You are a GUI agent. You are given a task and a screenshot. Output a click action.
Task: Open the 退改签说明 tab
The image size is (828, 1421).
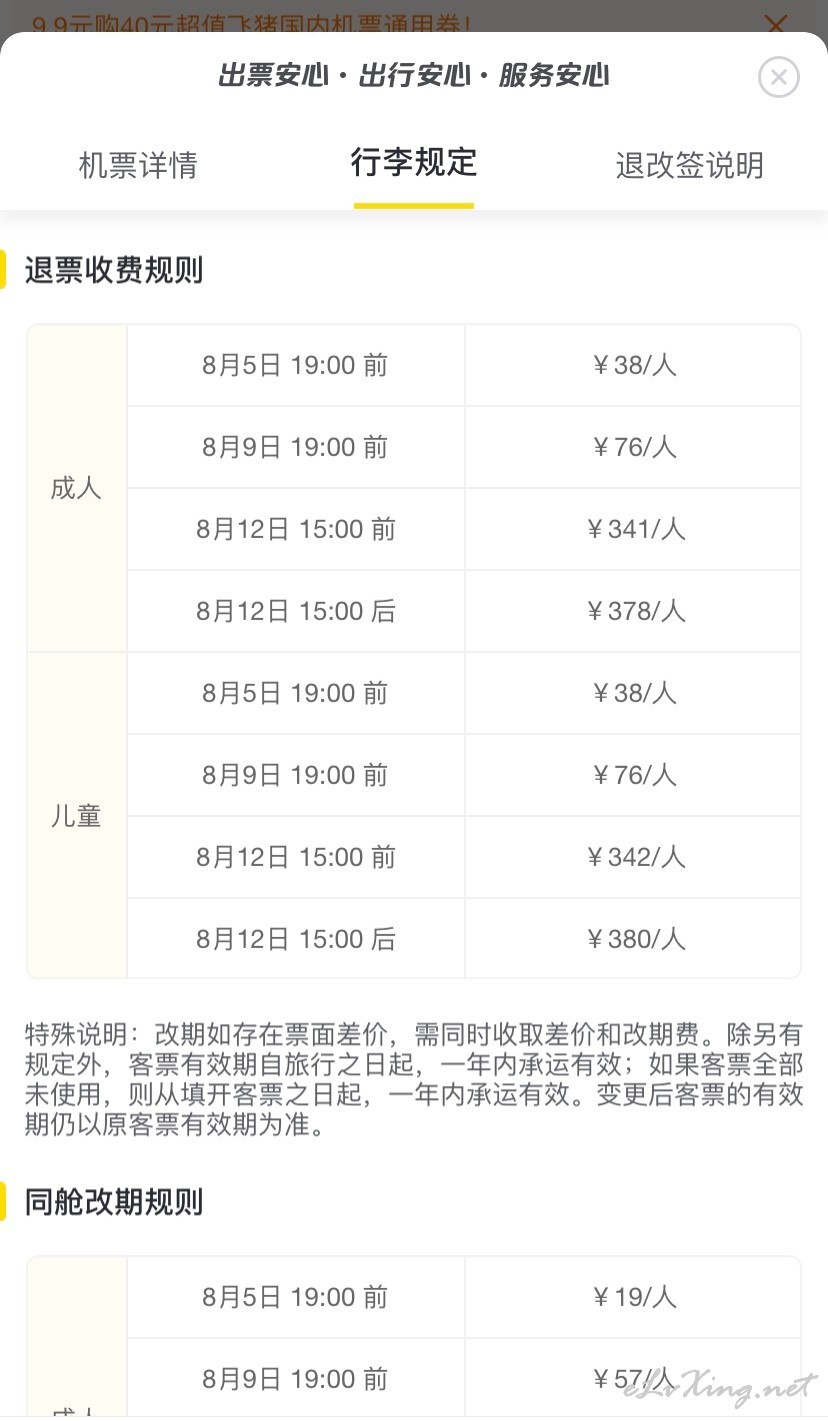pyautogui.click(x=690, y=165)
